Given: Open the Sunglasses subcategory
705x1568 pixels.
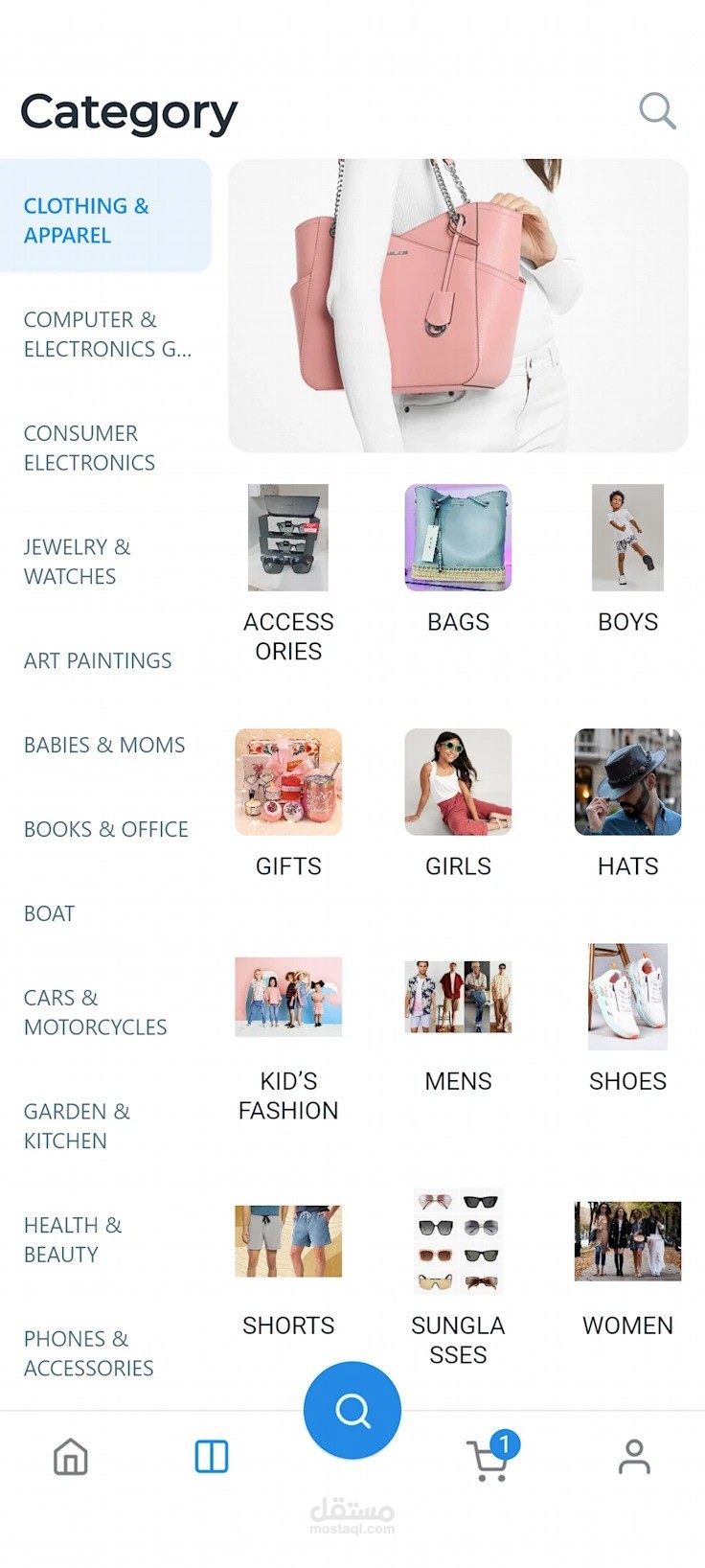Looking at the screenshot, I should [x=458, y=1275].
